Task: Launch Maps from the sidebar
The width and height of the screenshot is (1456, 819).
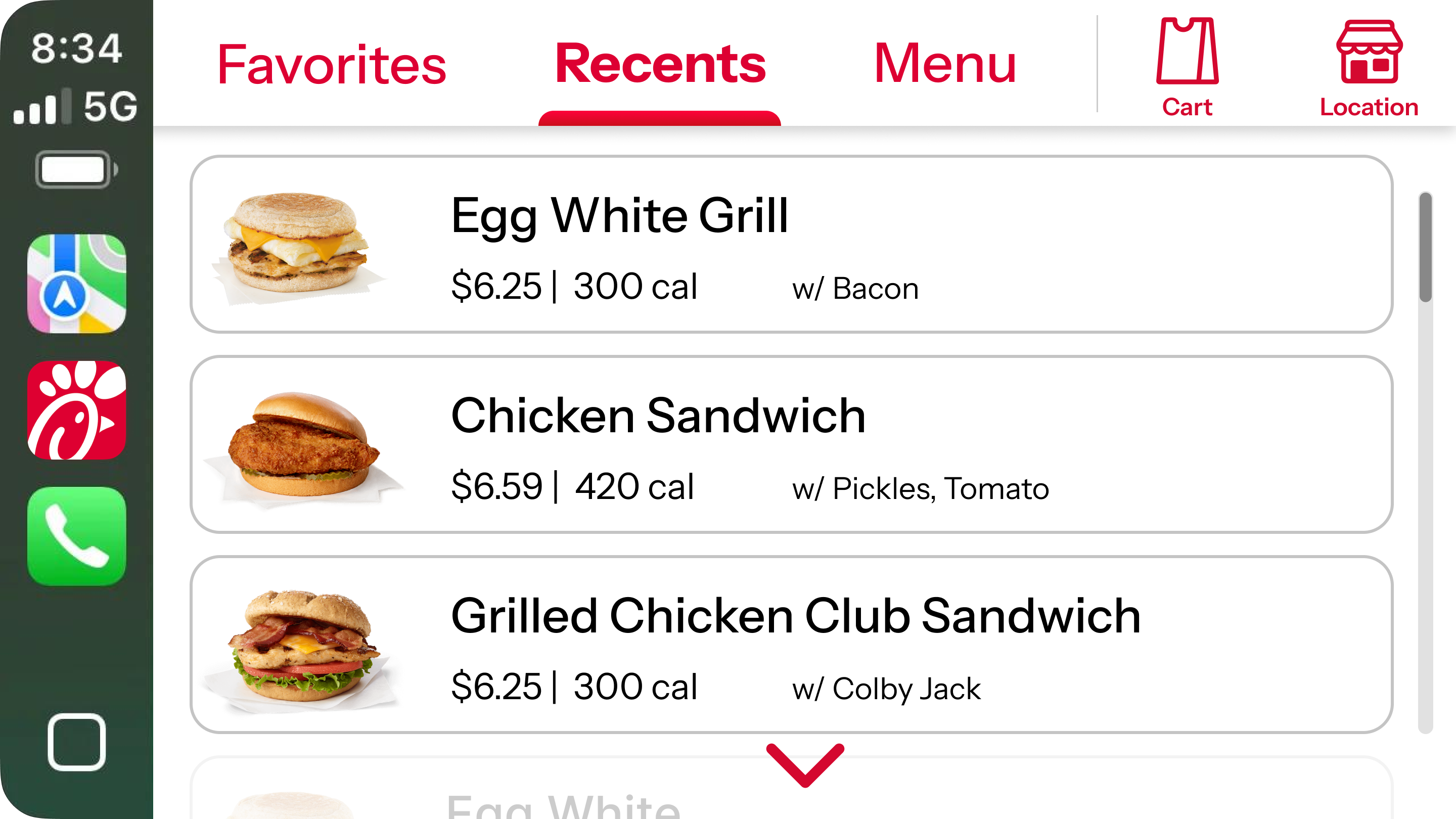Action: coord(77,284)
